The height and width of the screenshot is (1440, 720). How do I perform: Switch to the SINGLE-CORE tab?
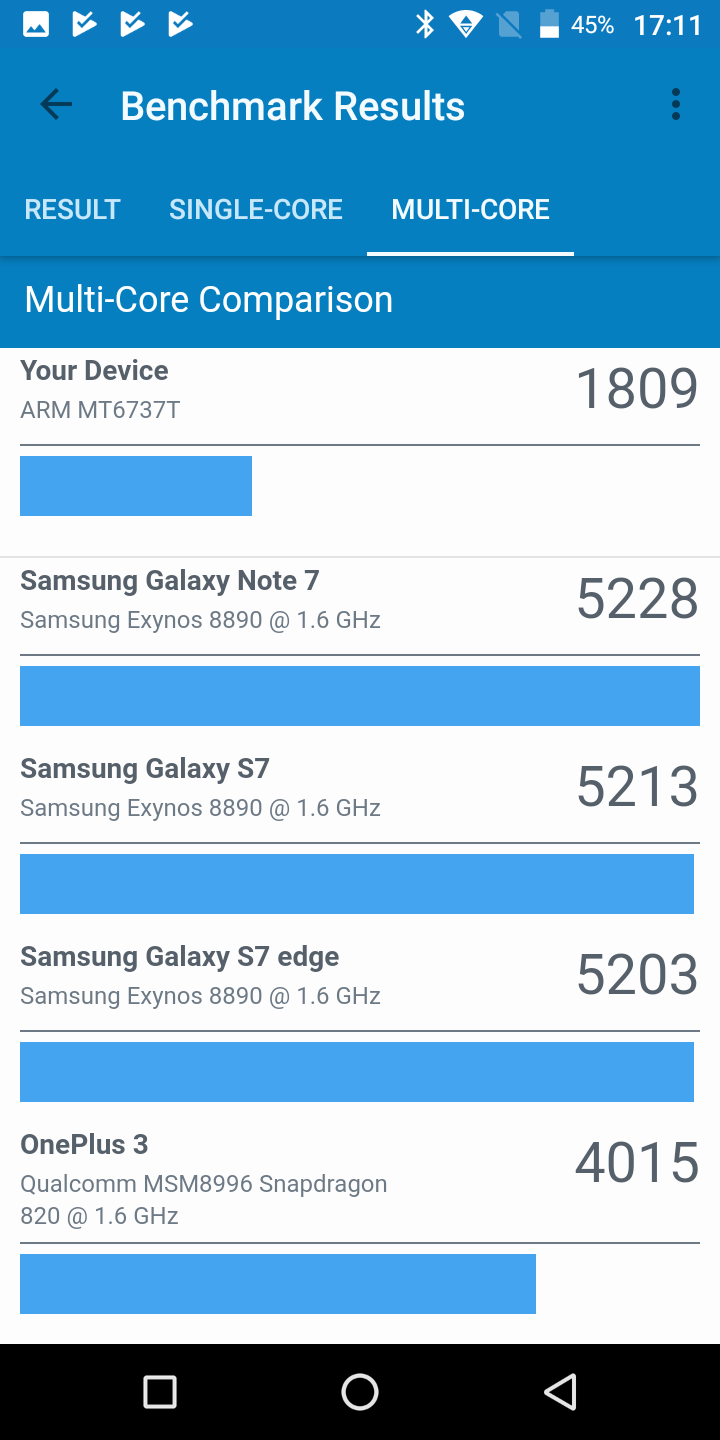coord(256,209)
